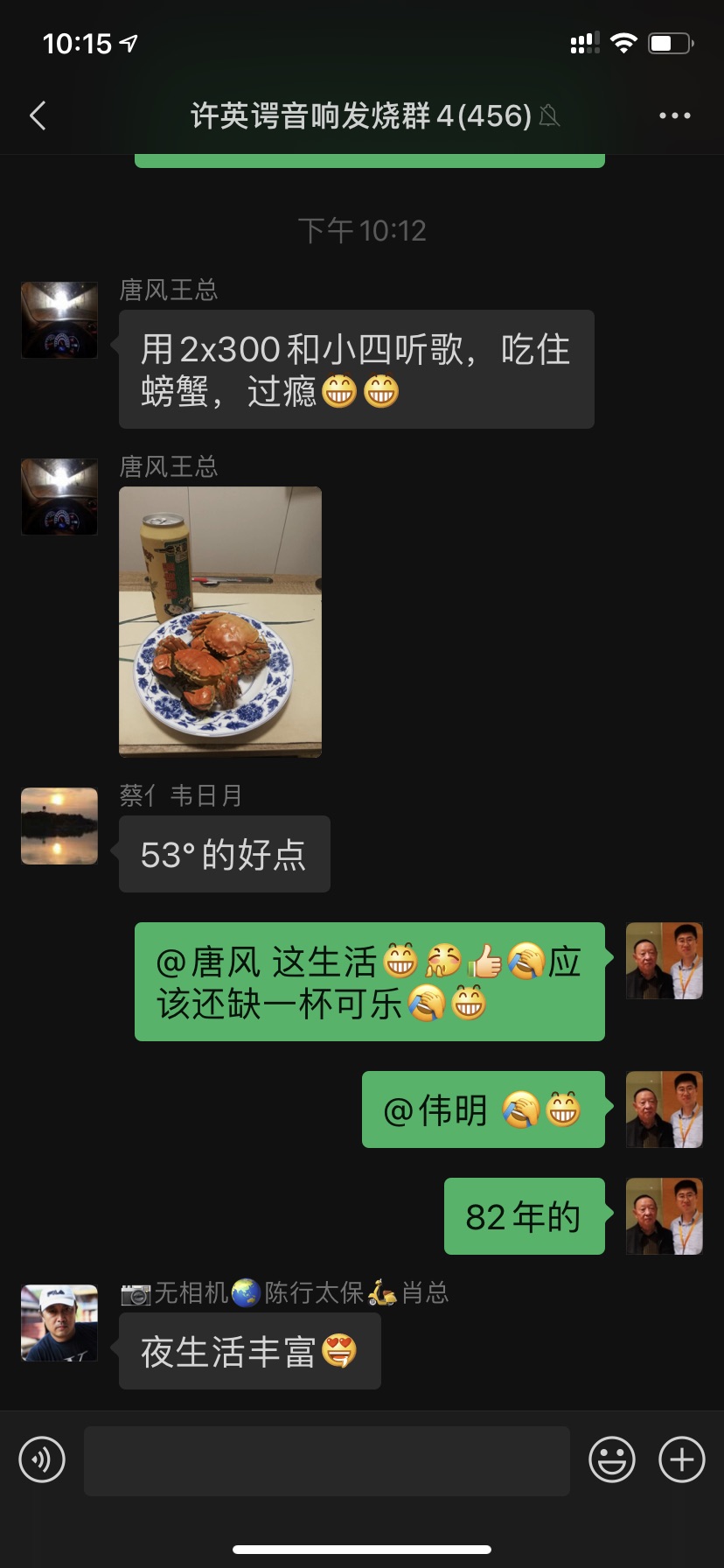
Task: Open my avatar beside 82年的 message
Action: tap(665, 1216)
